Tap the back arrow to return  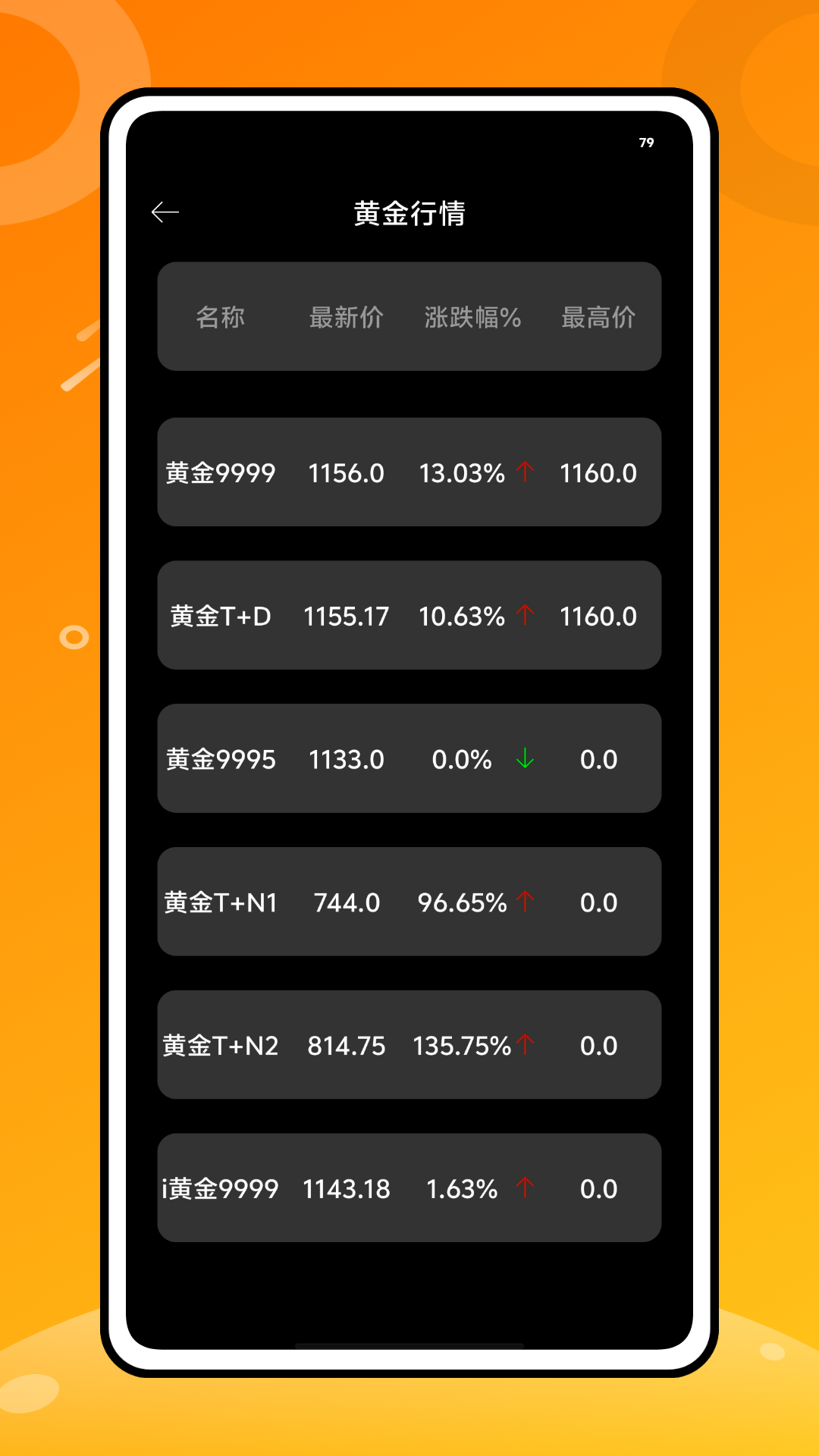coord(165,212)
